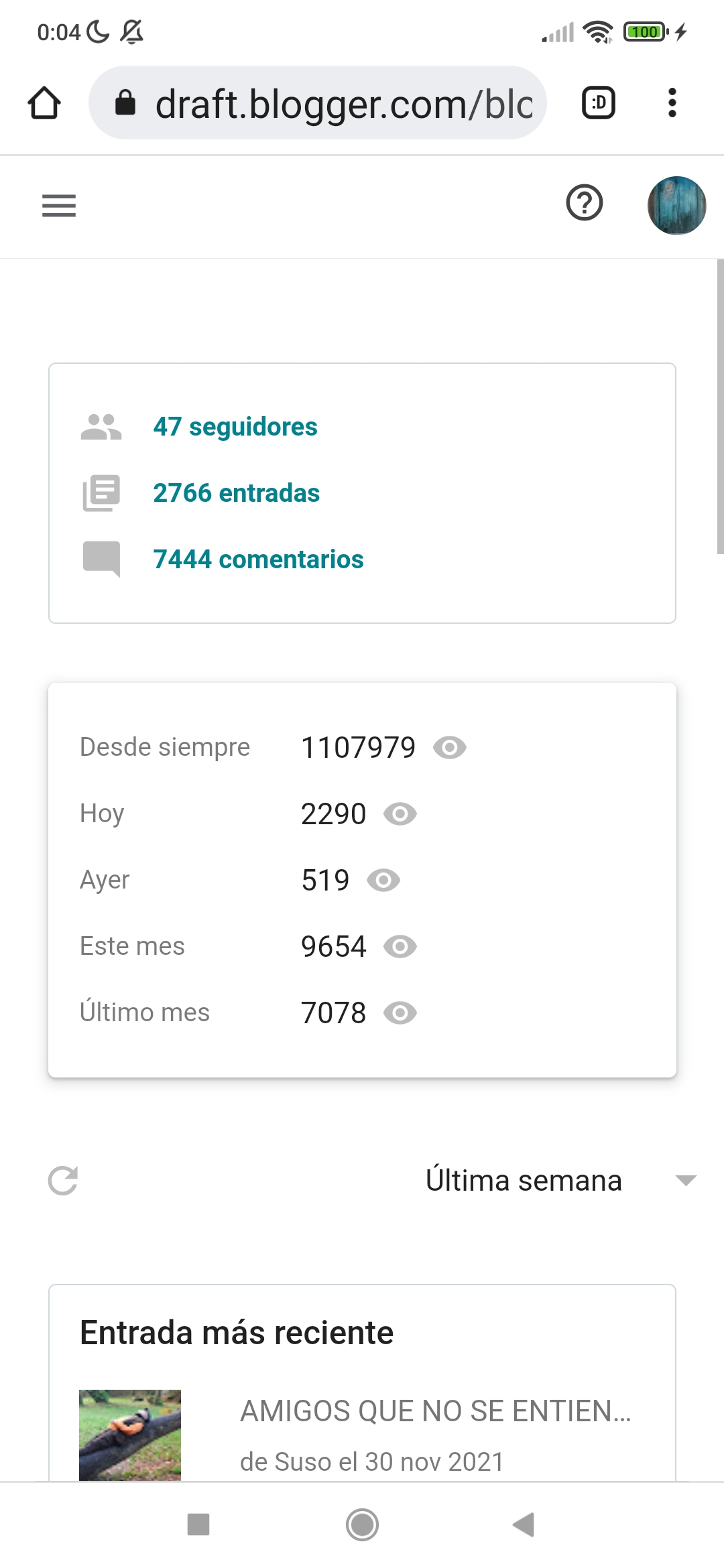724x1568 pixels.
Task: Open the browser three-dot menu
Action: tap(672, 103)
